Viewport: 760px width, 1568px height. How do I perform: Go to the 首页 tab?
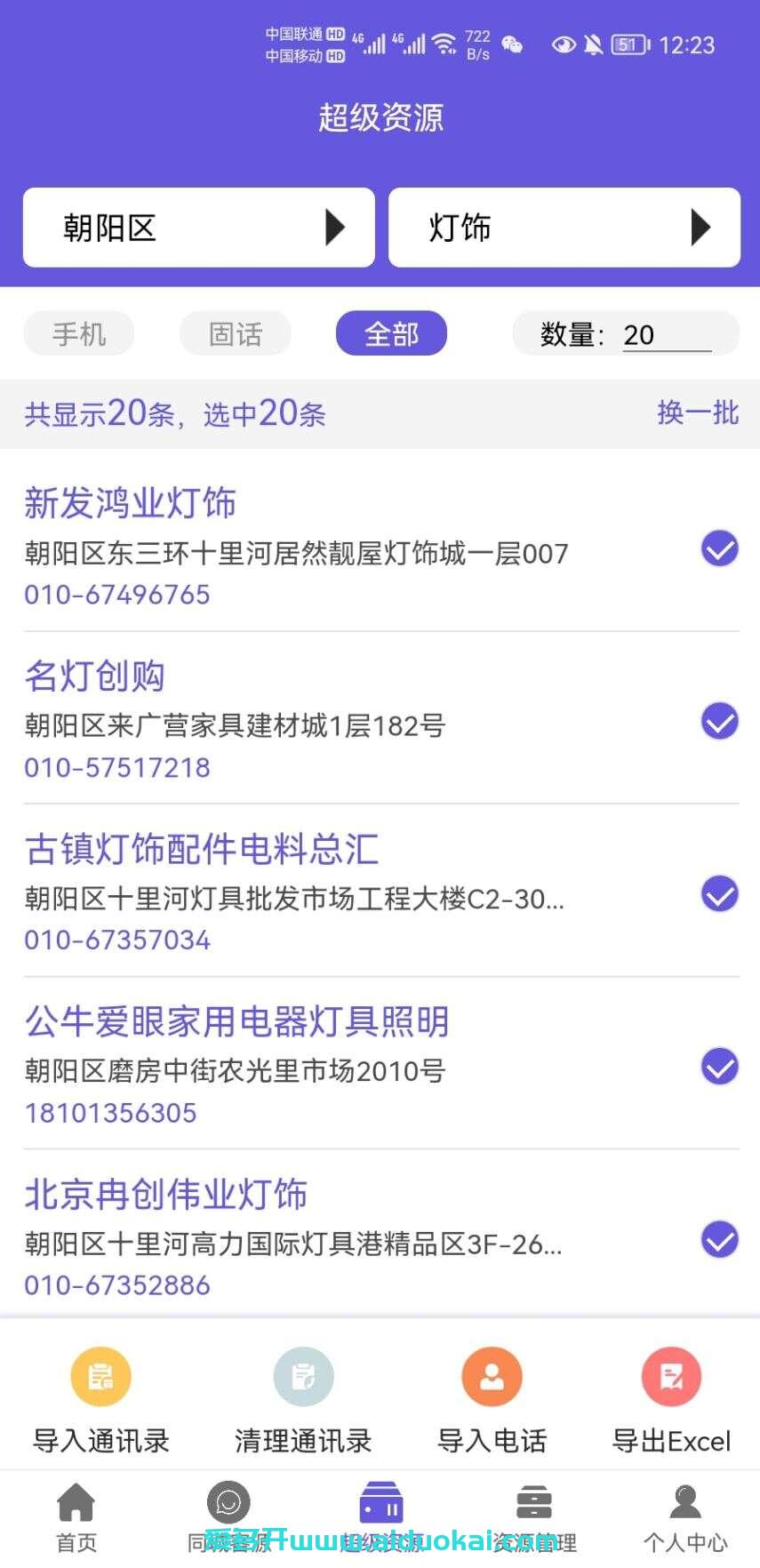(x=76, y=1516)
